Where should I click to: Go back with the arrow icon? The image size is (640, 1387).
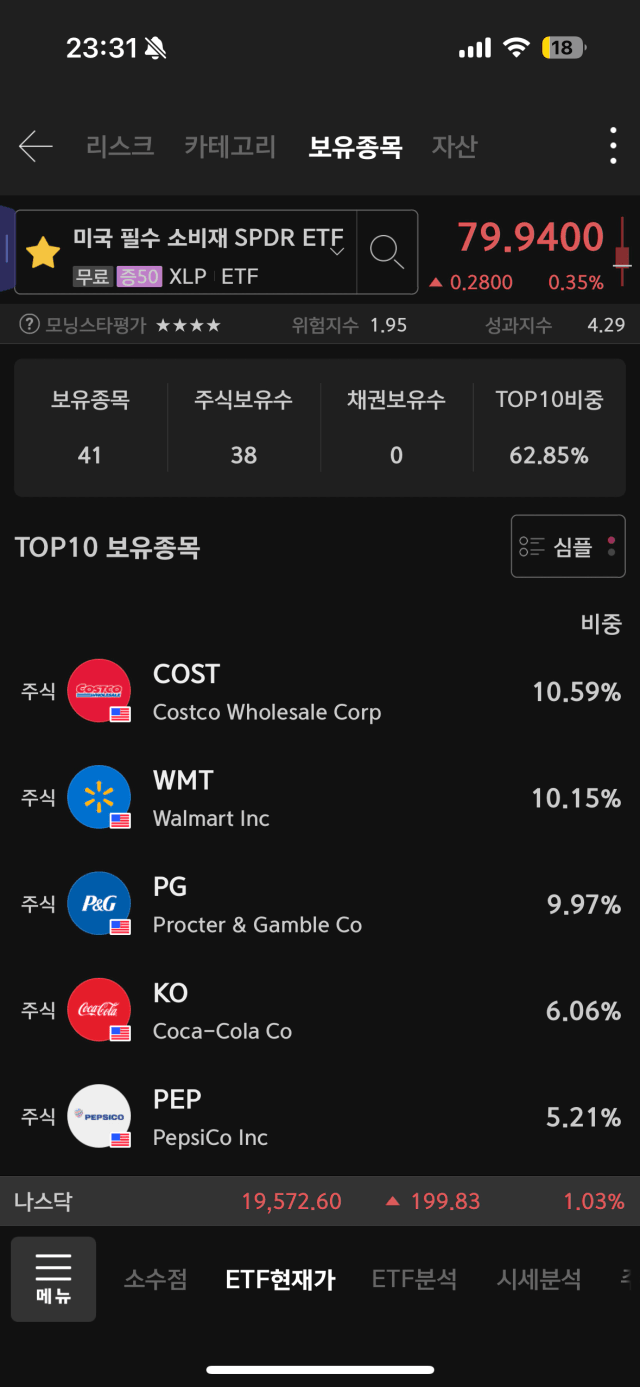point(36,147)
